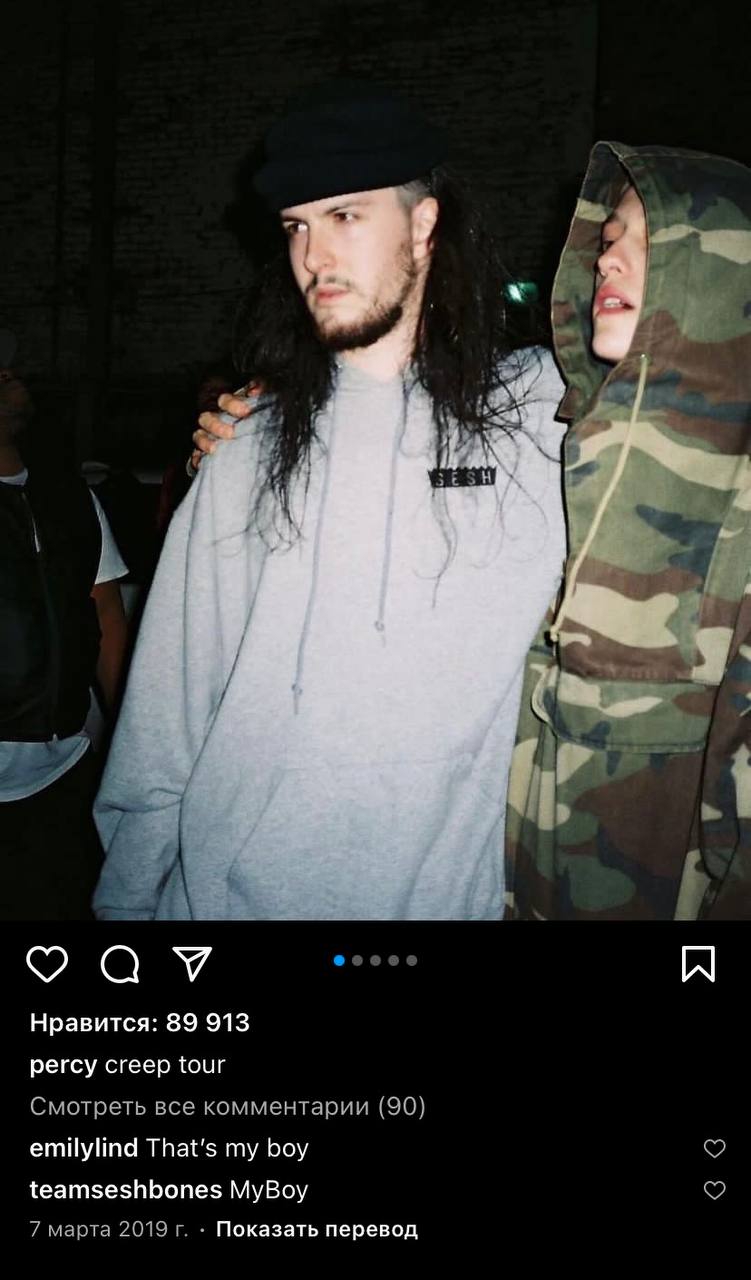
Task: Like emilylind's comment
Action: click(714, 1149)
